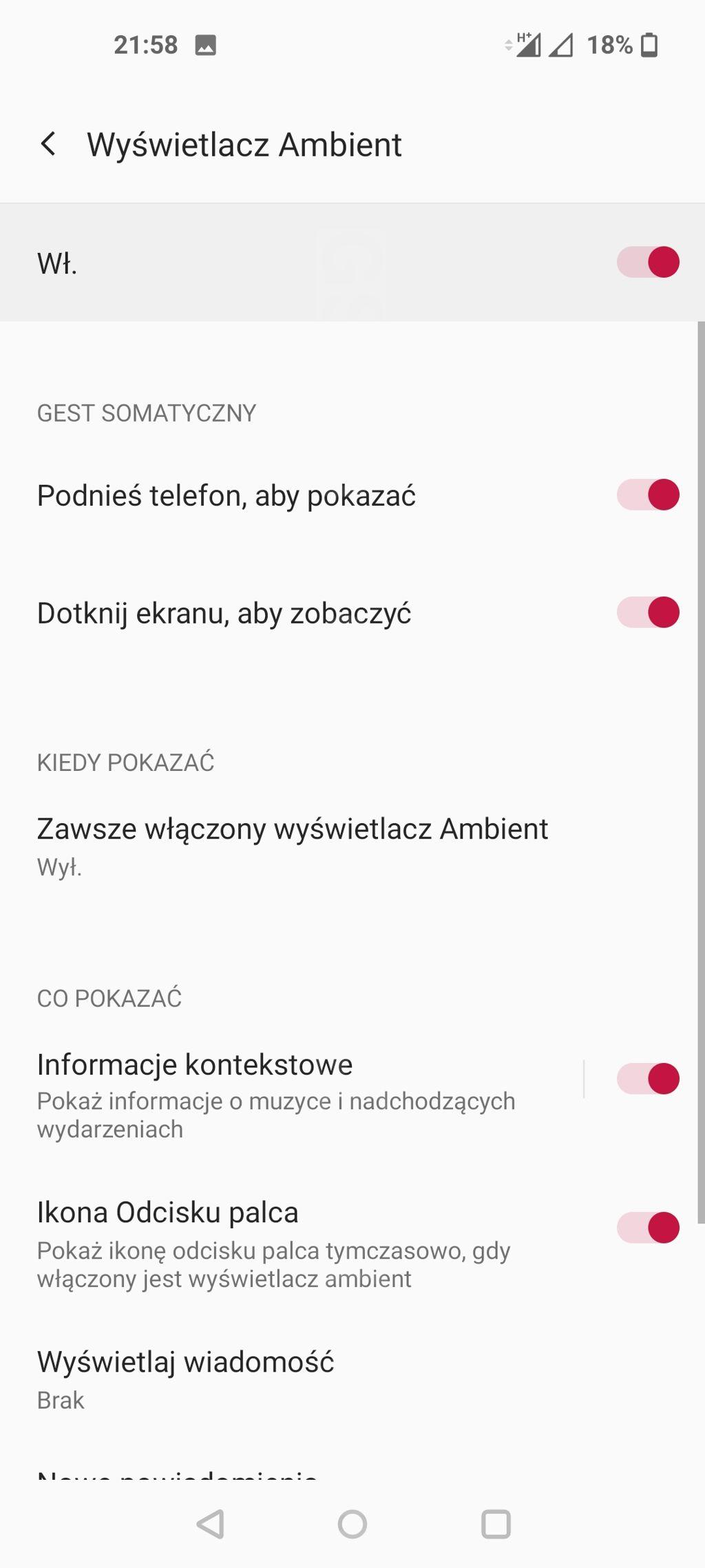Open recent apps from navigation bar
Screen dimensions: 705x1568
click(x=496, y=1524)
